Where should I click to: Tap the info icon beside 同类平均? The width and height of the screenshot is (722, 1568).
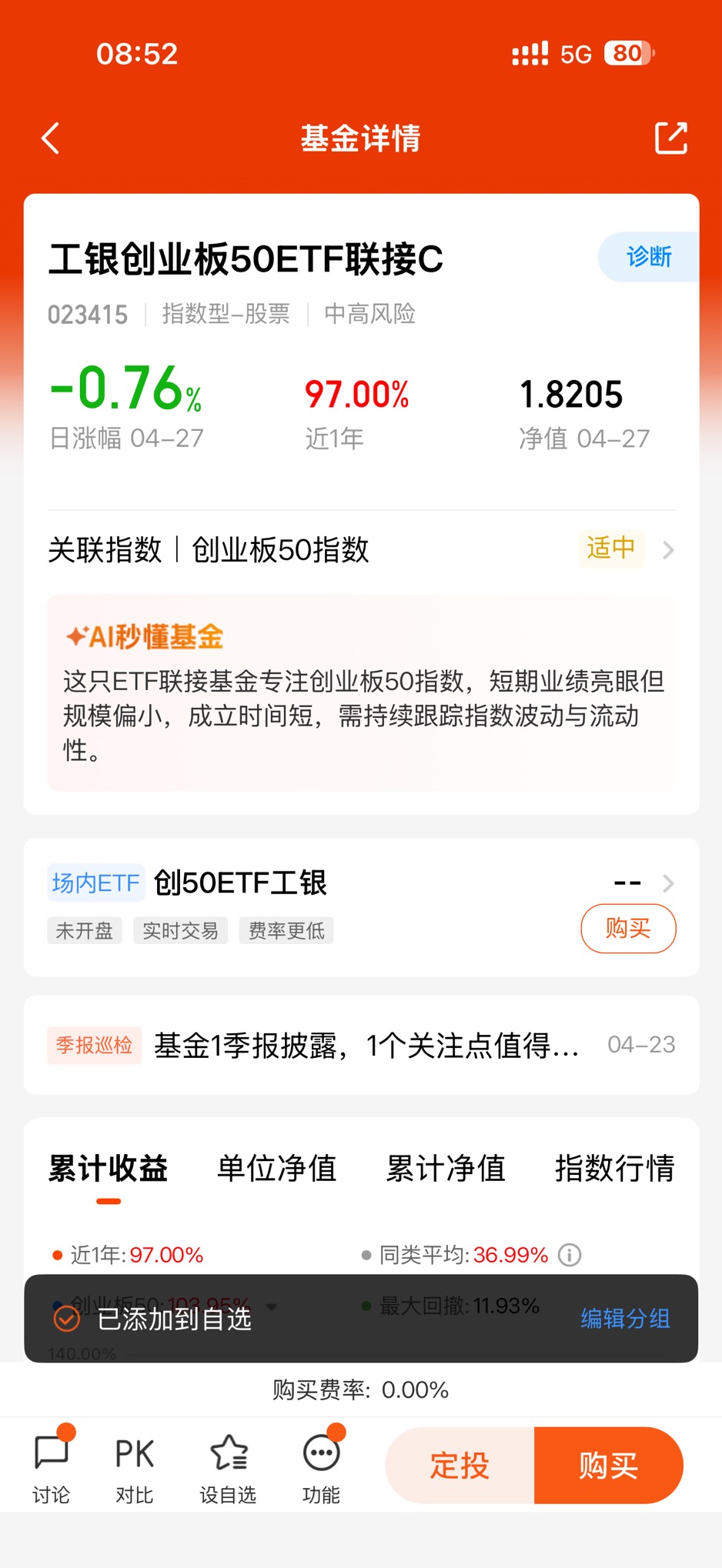(570, 1255)
